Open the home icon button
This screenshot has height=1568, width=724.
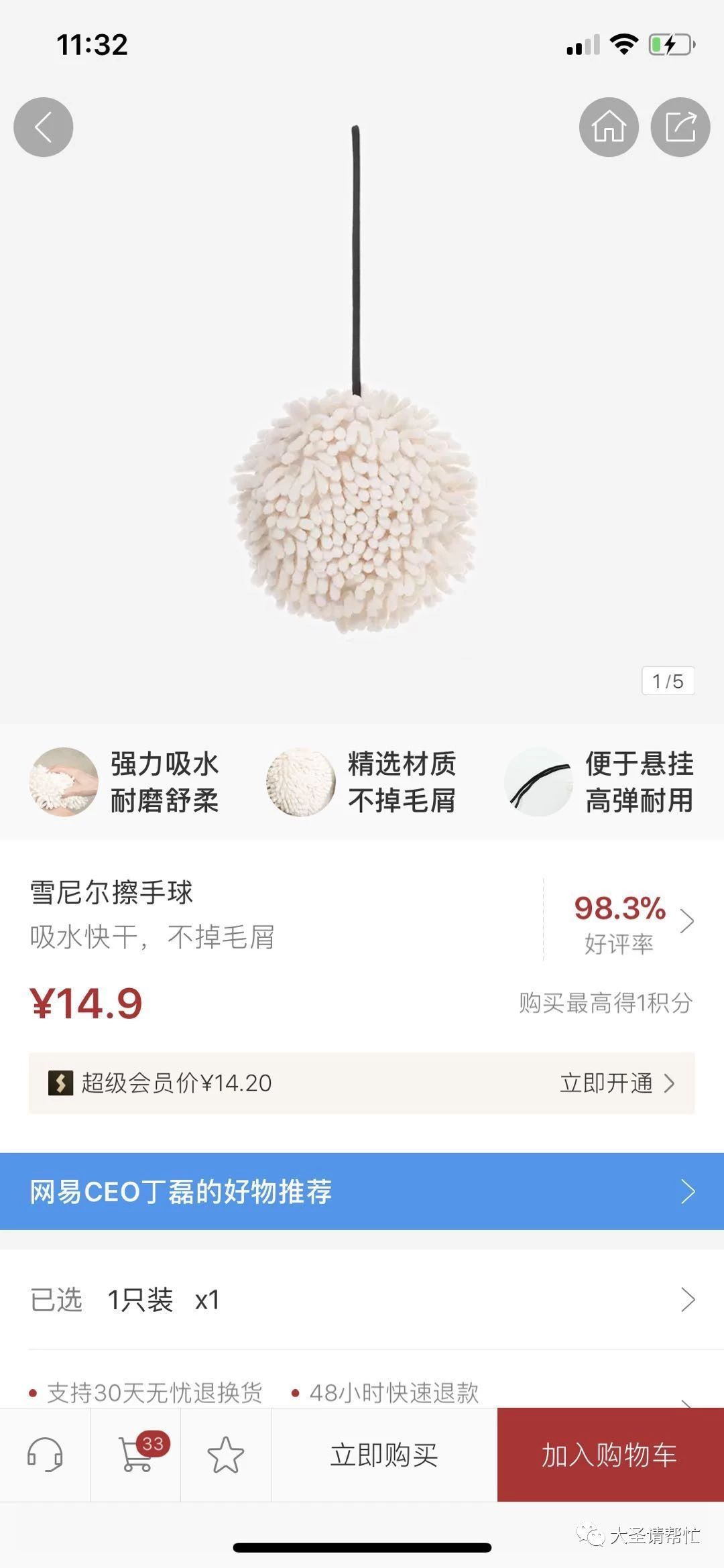pyautogui.click(x=609, y=127)
